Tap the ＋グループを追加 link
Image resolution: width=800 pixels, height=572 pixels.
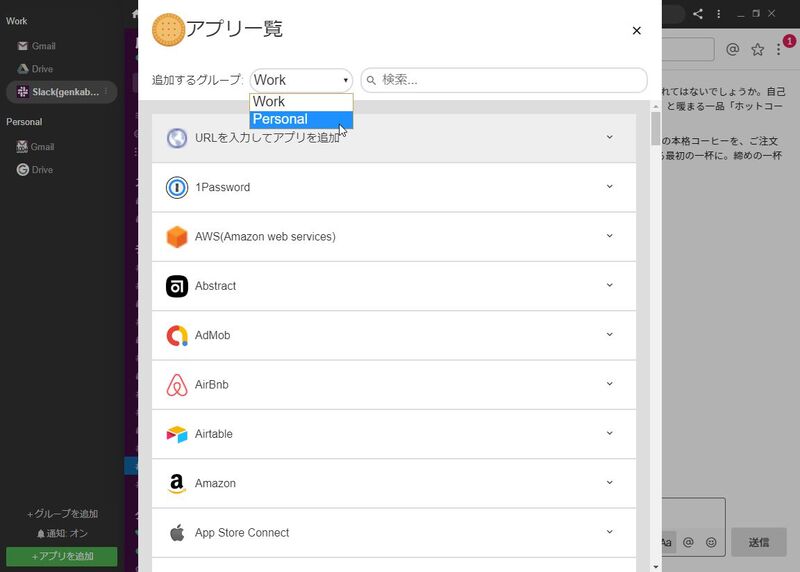(62, 513)
